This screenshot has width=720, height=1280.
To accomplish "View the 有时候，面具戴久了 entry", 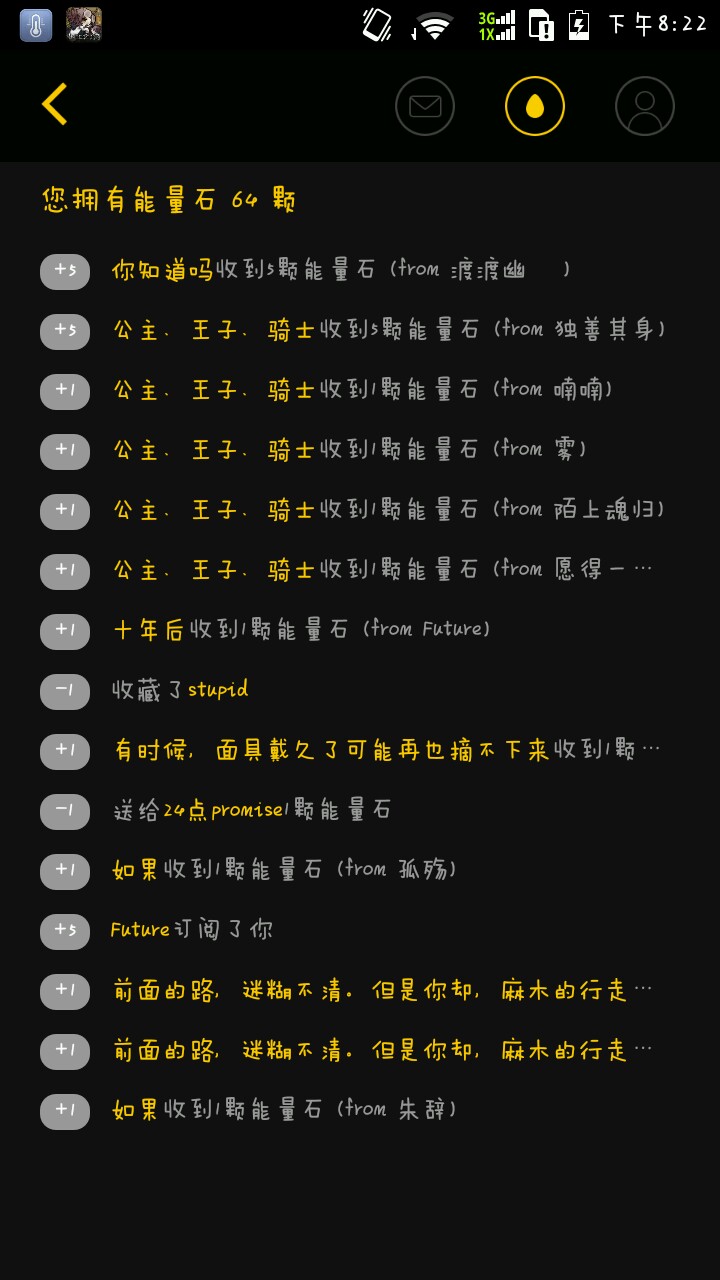I will pyautogui.click(x=386, y=750).
